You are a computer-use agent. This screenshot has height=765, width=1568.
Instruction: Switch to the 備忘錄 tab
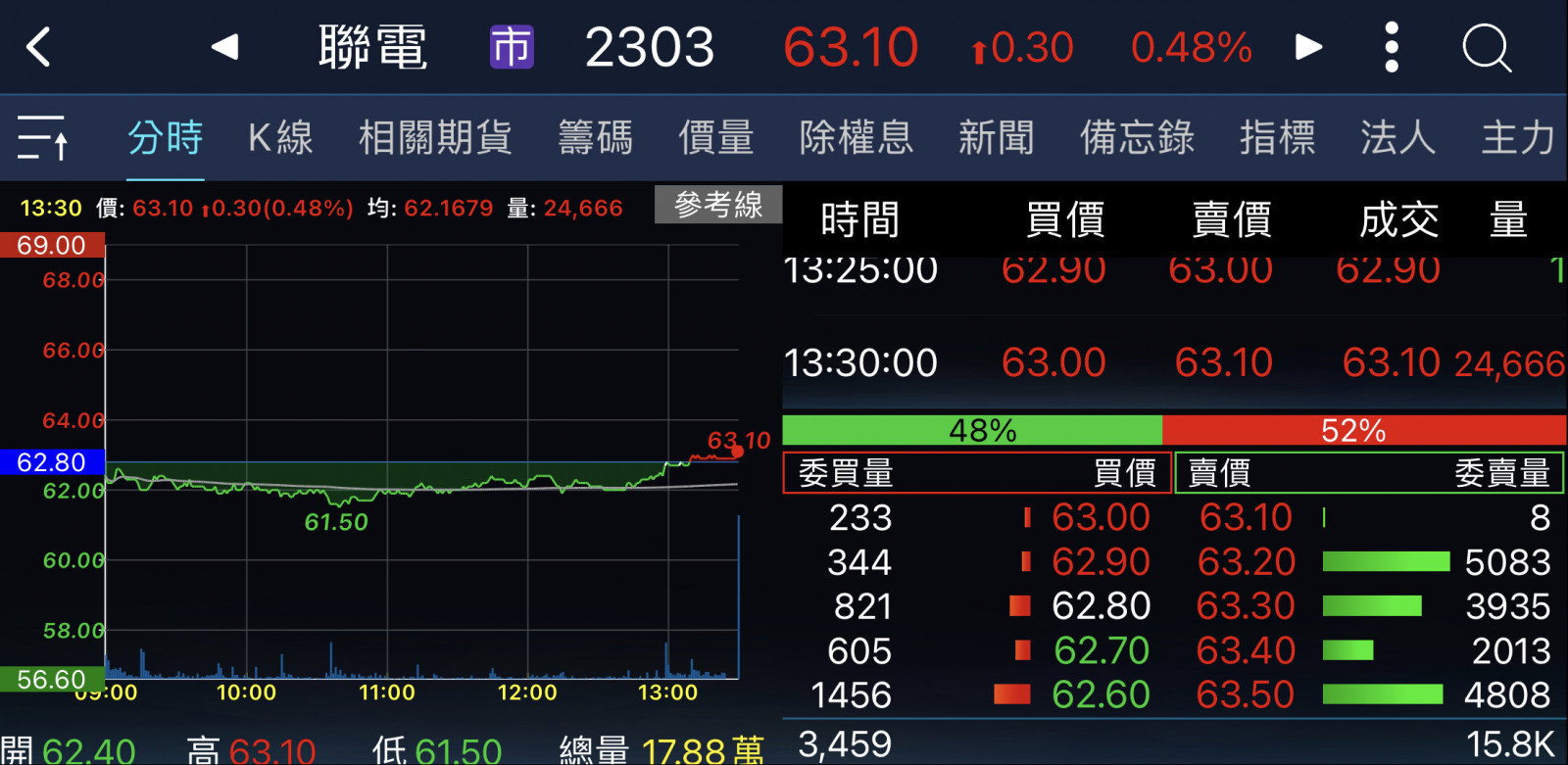point(1137,137)
